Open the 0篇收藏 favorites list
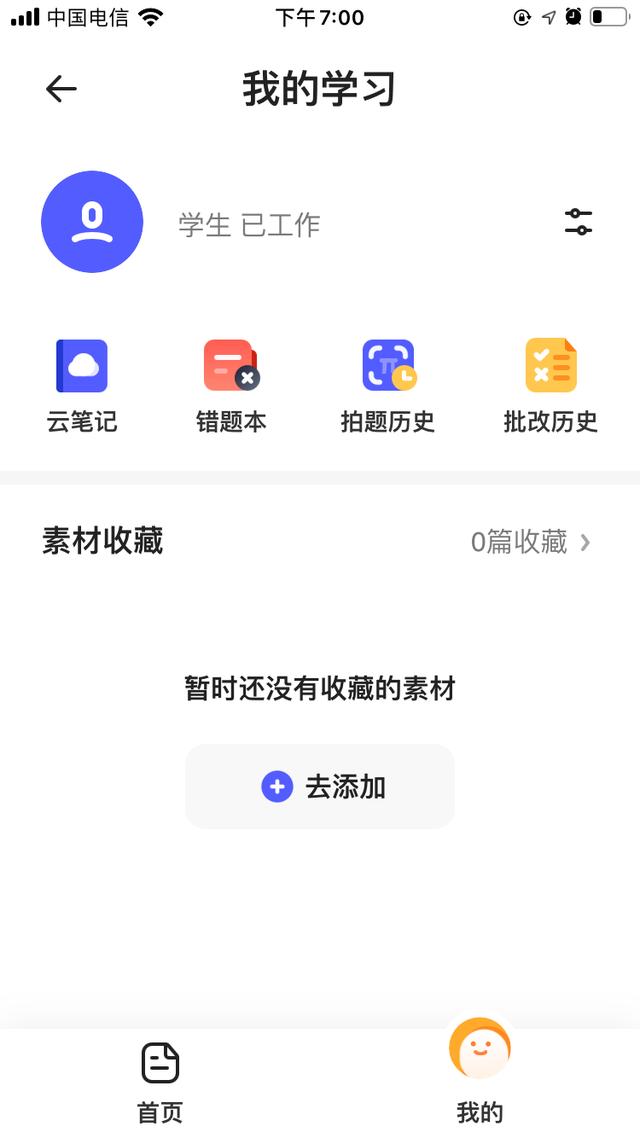This screenshot has height=1138, width=640. point(530,542)
